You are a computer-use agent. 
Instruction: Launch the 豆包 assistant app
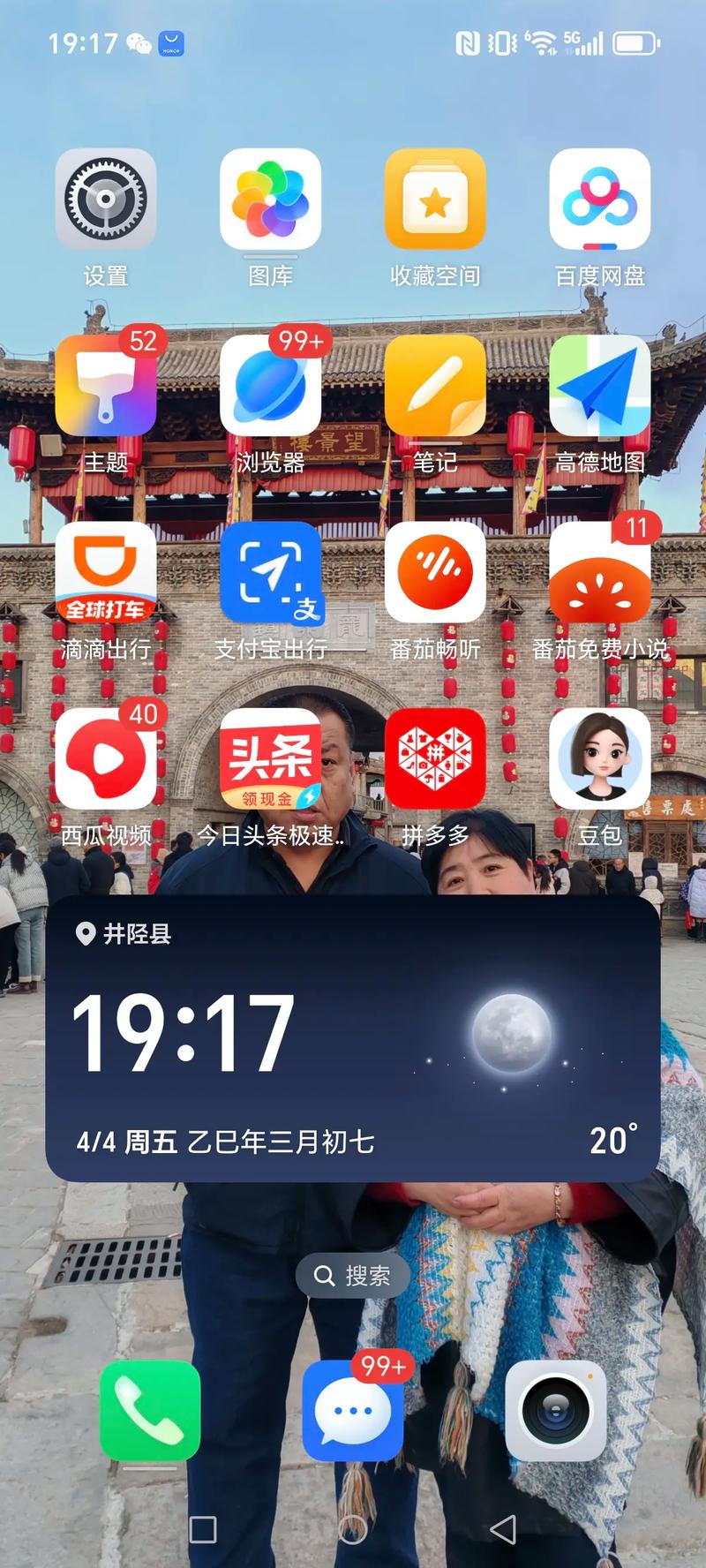[600, 758]
